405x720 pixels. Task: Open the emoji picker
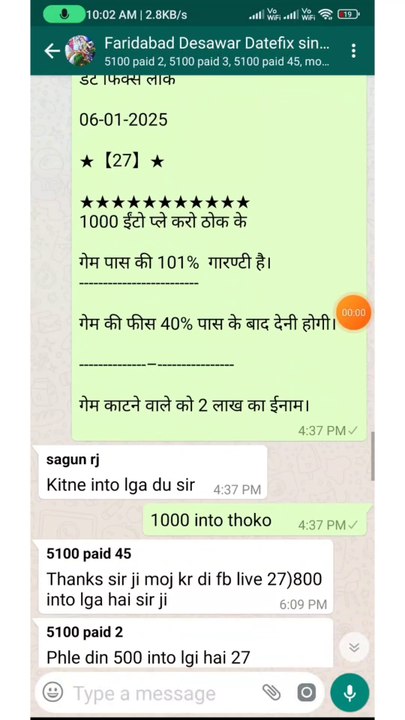[53, 692]
